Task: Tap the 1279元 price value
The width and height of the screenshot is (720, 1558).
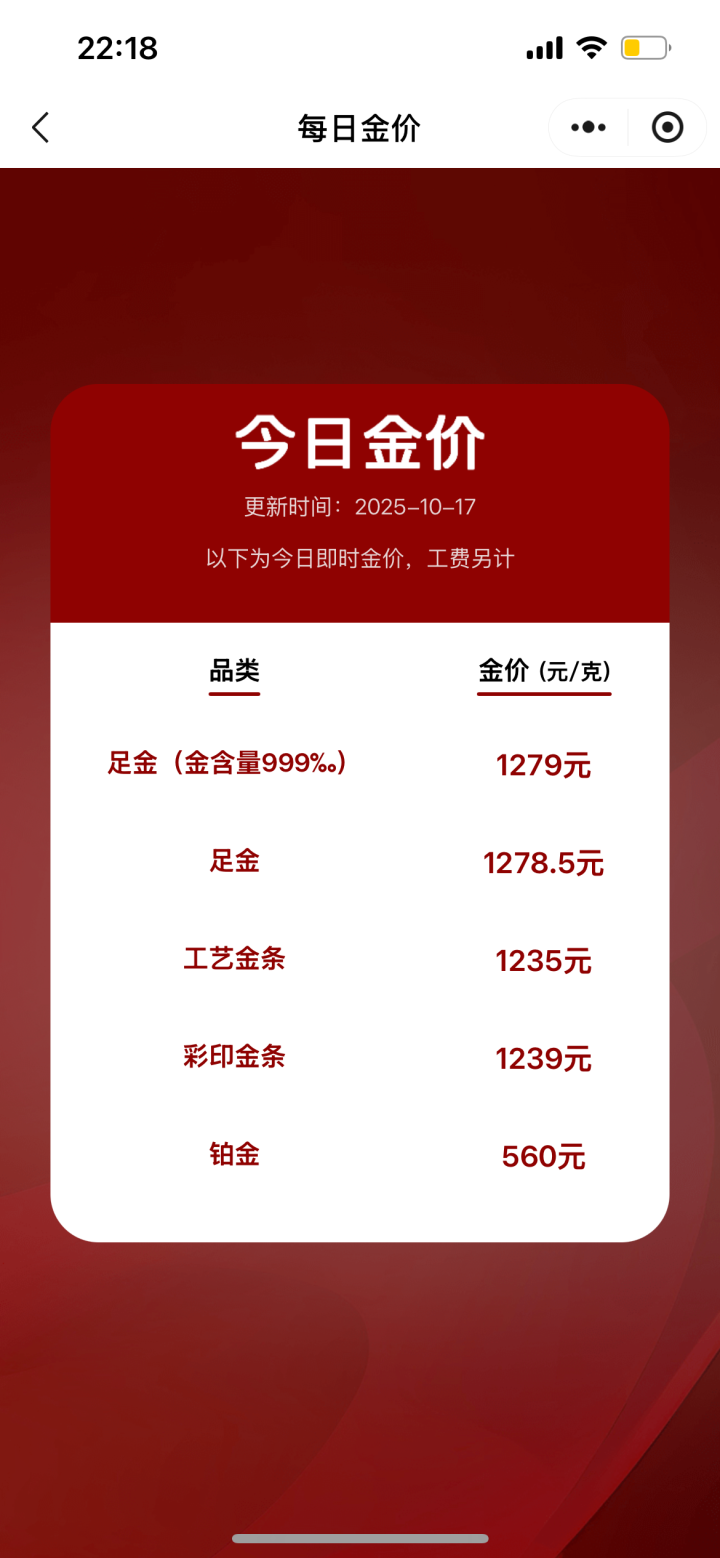Action: point(544,765)
